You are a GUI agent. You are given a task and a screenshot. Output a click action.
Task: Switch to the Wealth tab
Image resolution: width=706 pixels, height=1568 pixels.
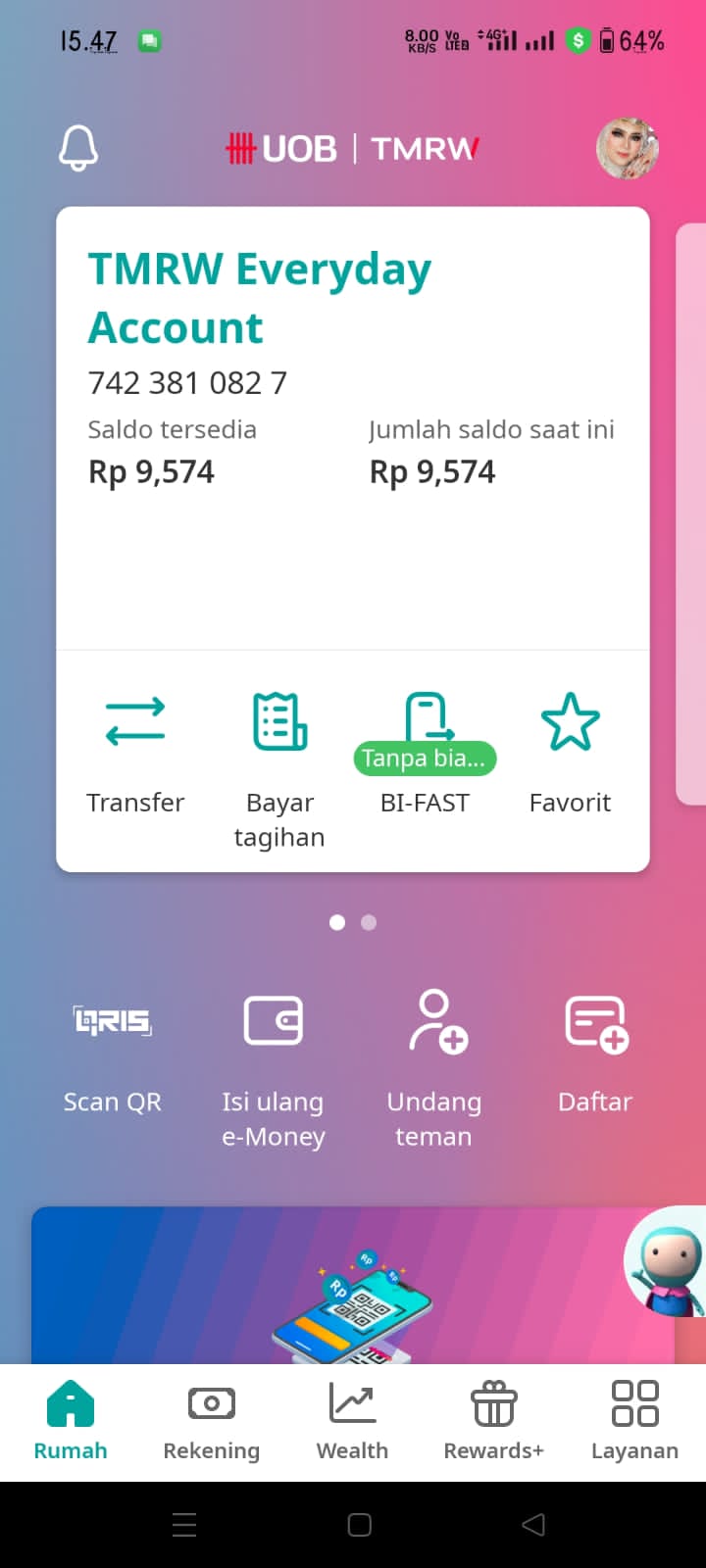pos(352,1421)
